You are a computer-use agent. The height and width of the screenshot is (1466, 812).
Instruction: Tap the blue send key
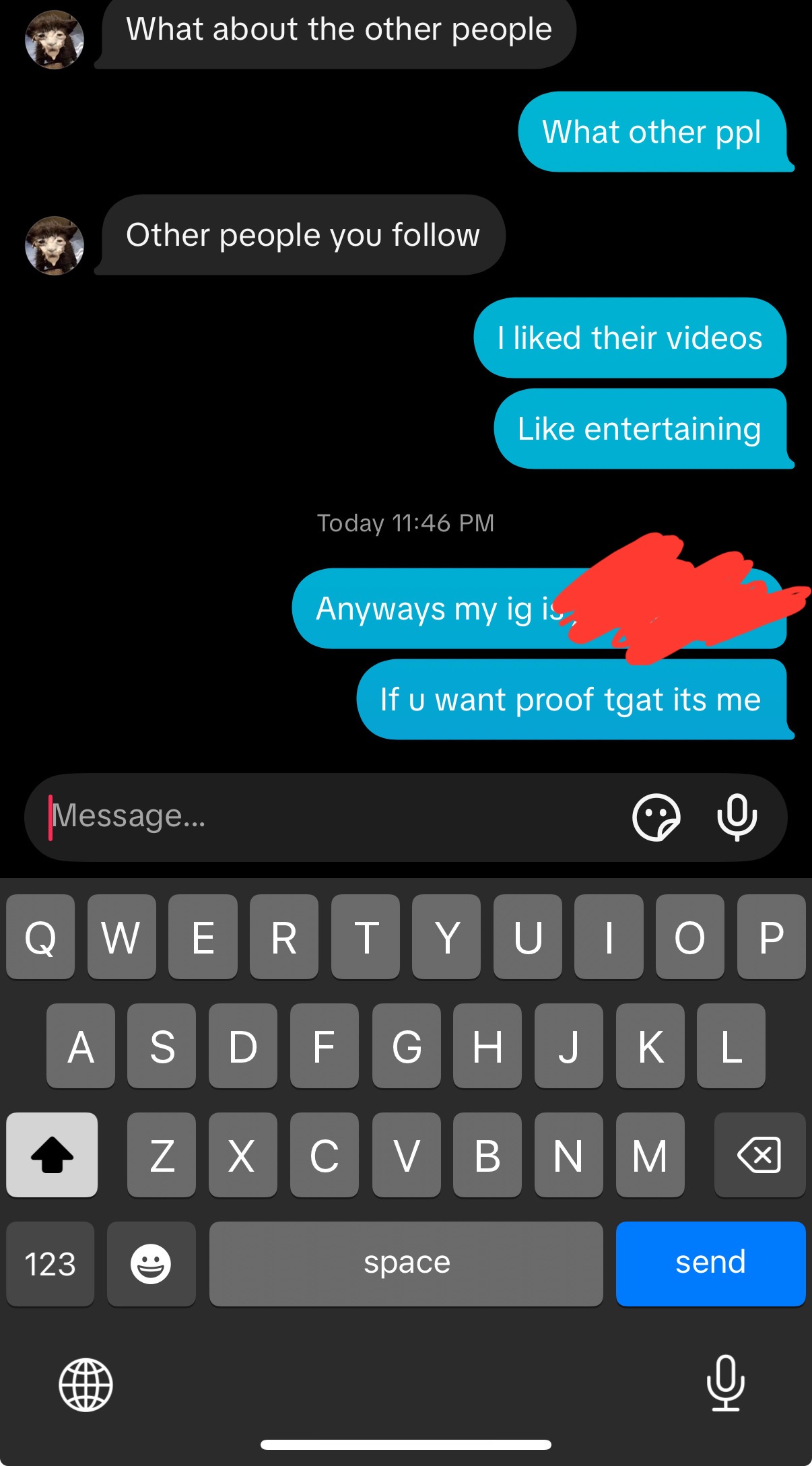[x=710, y=1263]
